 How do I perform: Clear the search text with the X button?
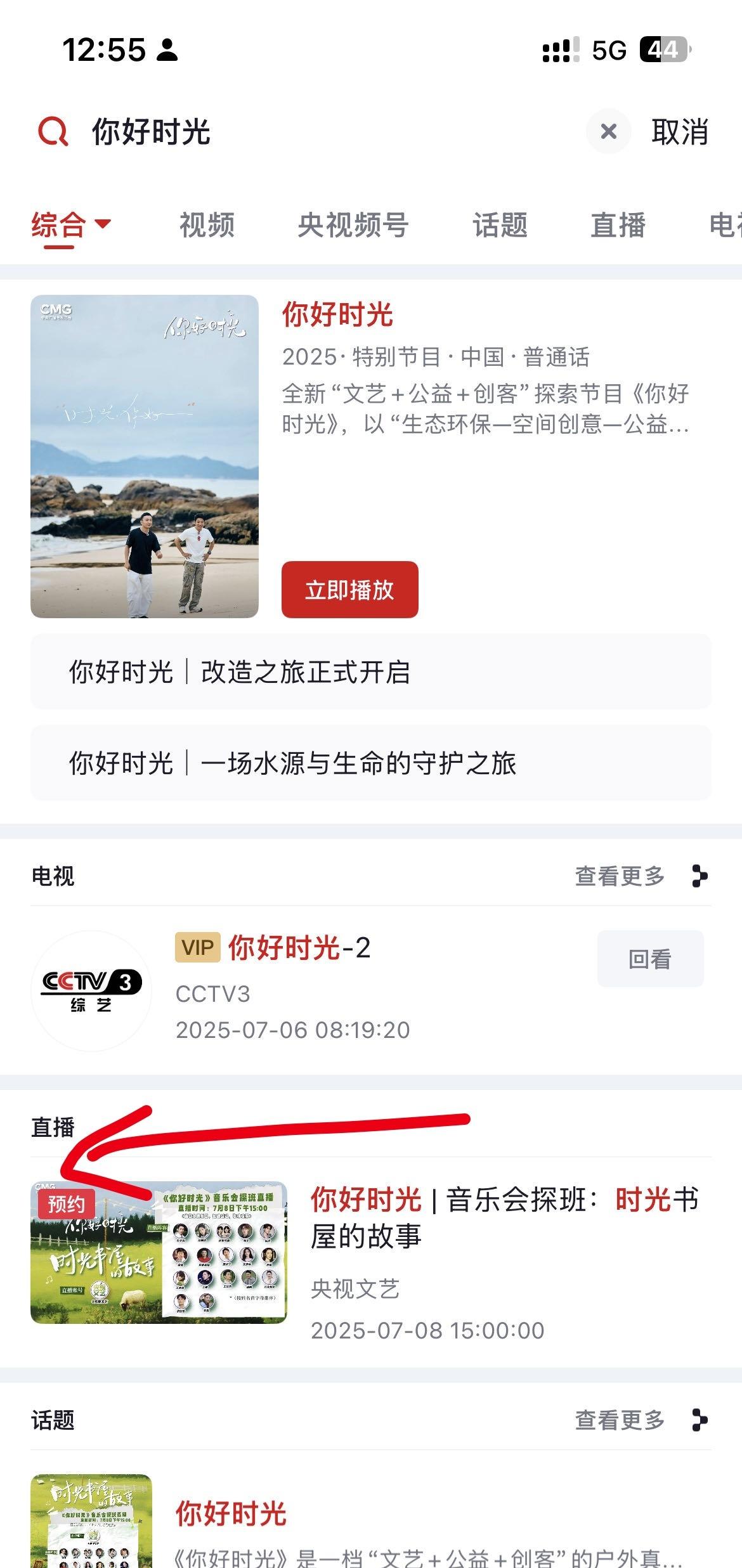tap(608, 132)
